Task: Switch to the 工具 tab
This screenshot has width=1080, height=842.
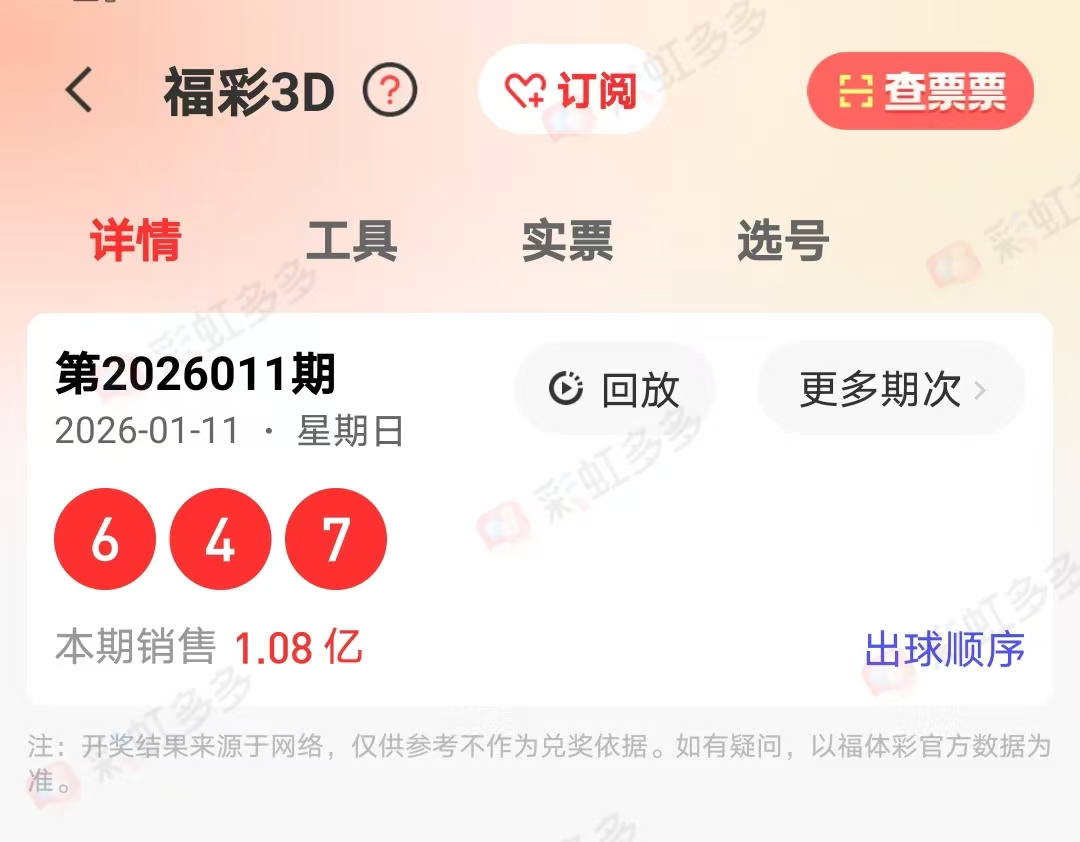Action: 351,241
